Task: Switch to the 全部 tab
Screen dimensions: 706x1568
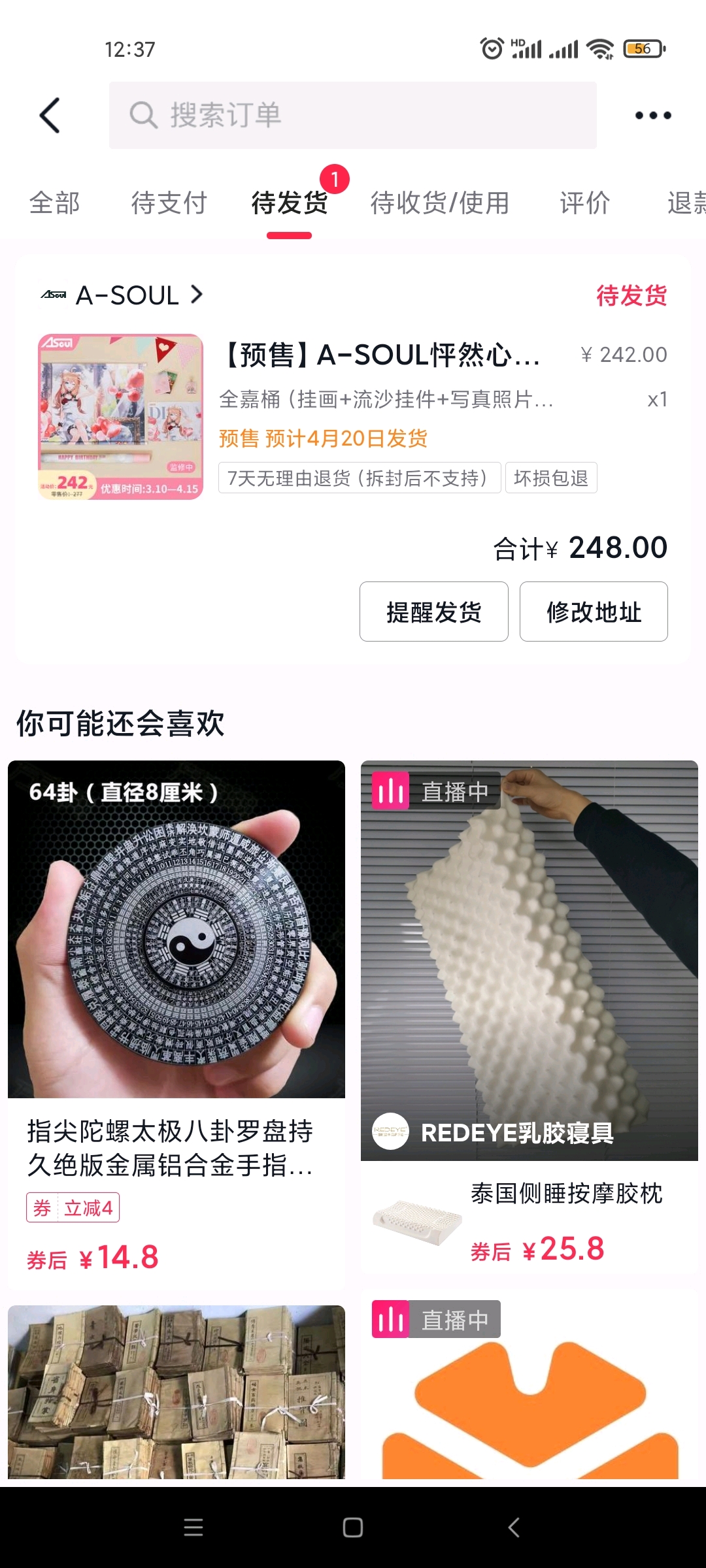Action: coord(55,203)
